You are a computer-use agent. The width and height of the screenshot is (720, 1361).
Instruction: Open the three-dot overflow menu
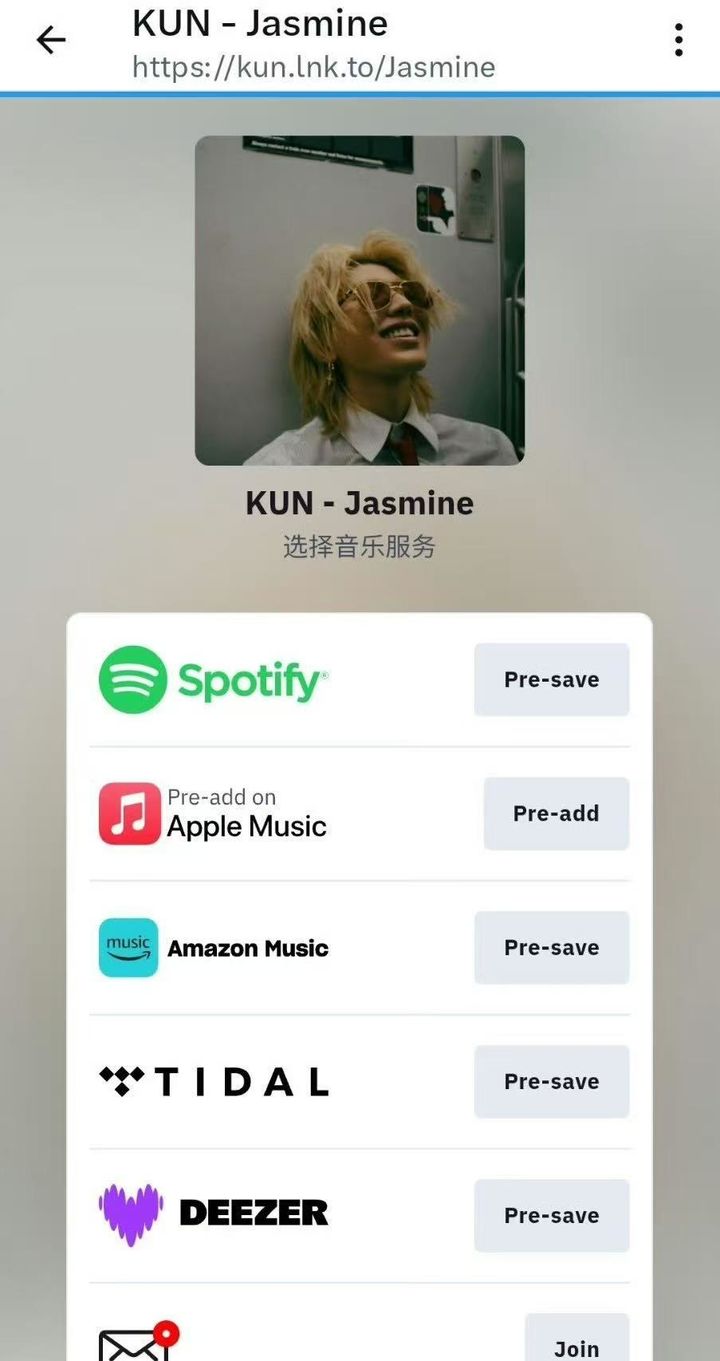[x=679, y=40]
